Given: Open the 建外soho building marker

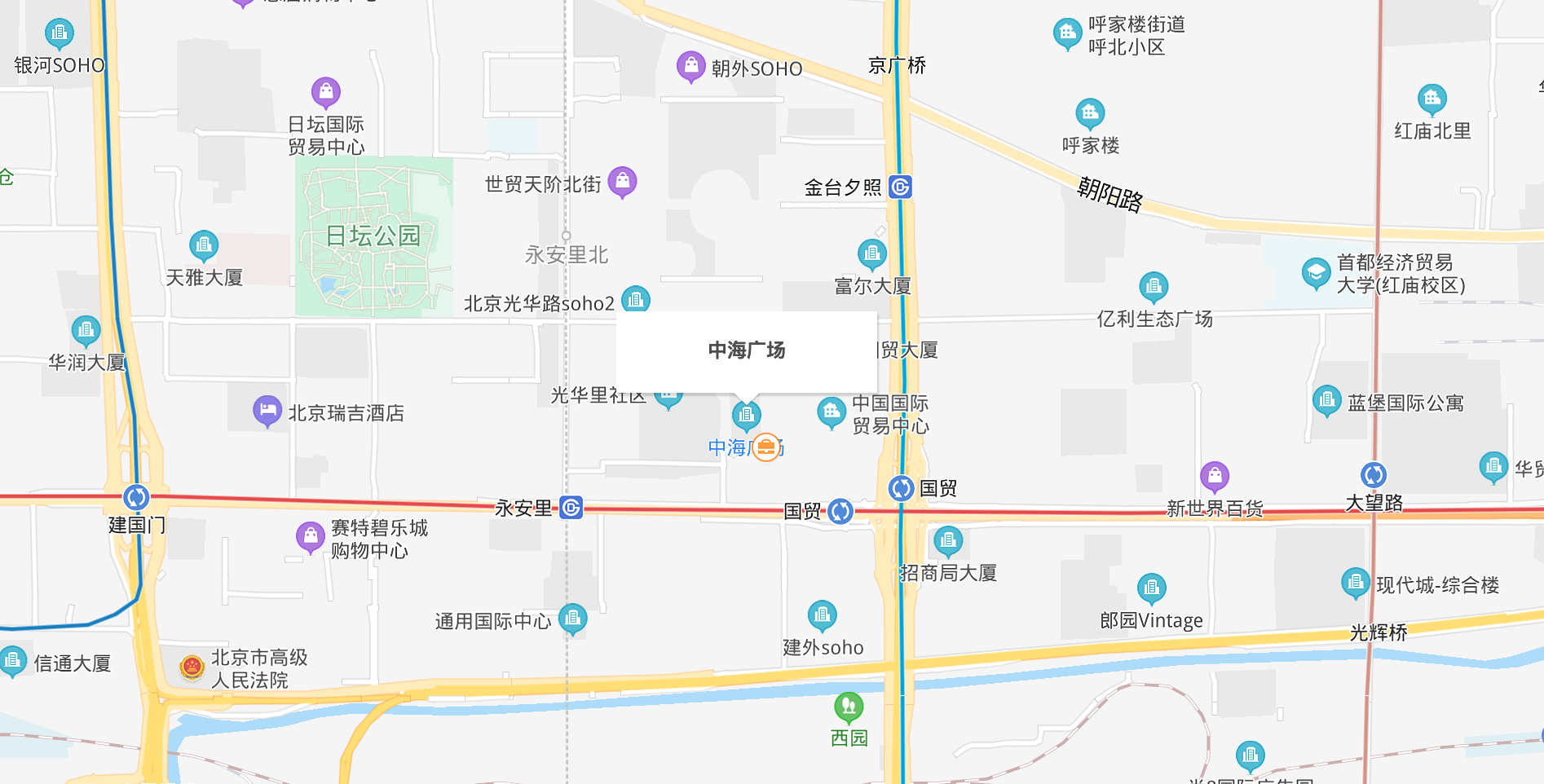Looking at the screenshot, I should point(822,614).
